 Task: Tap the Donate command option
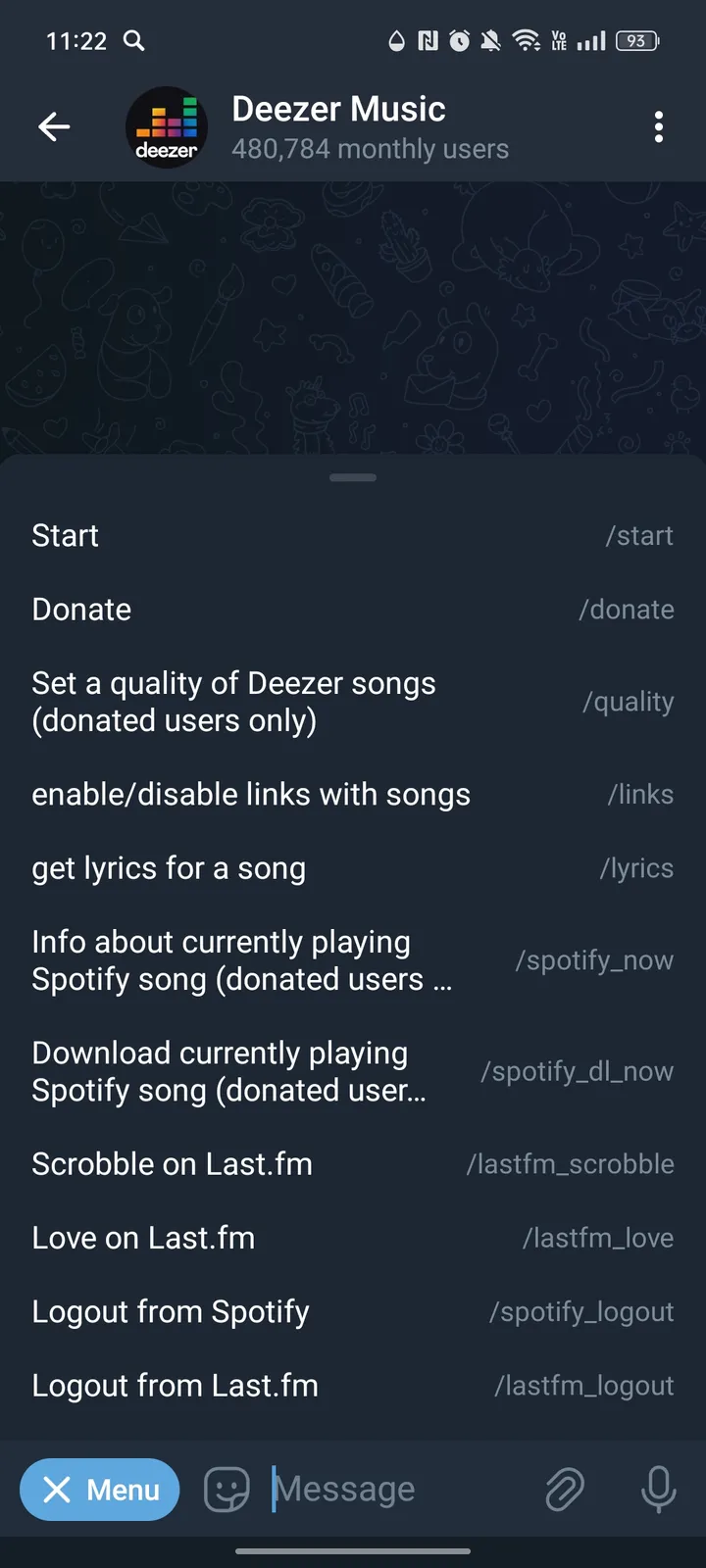pos(353,609)
